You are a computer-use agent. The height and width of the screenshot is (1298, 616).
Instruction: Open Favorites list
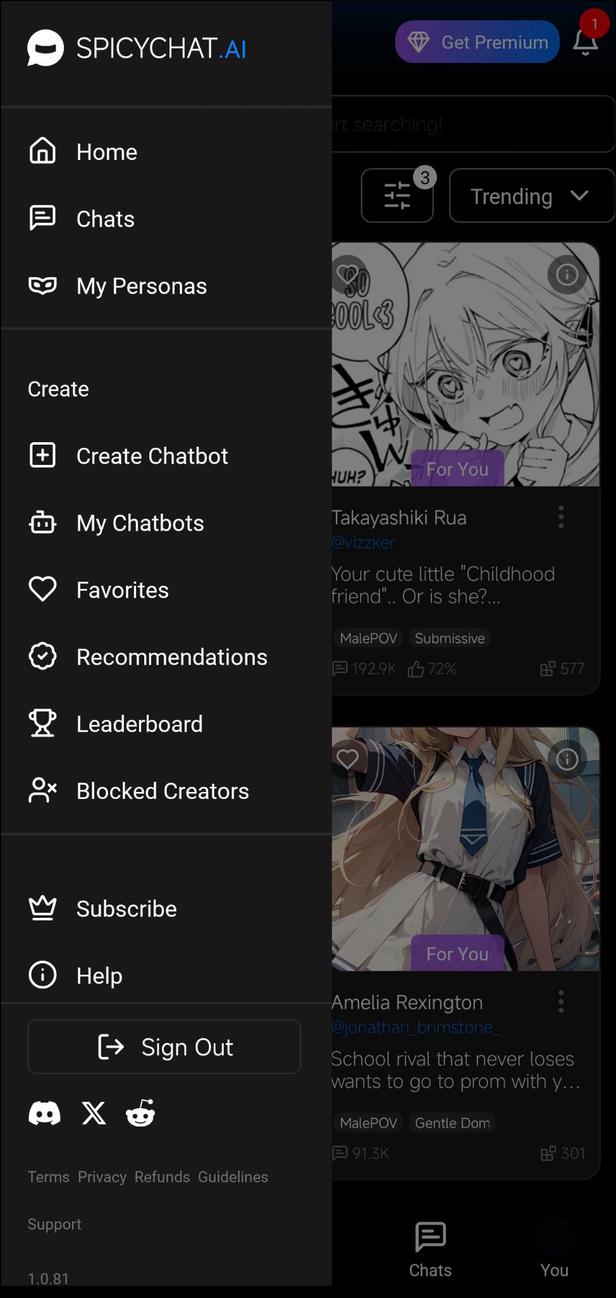tap(122, 590)
